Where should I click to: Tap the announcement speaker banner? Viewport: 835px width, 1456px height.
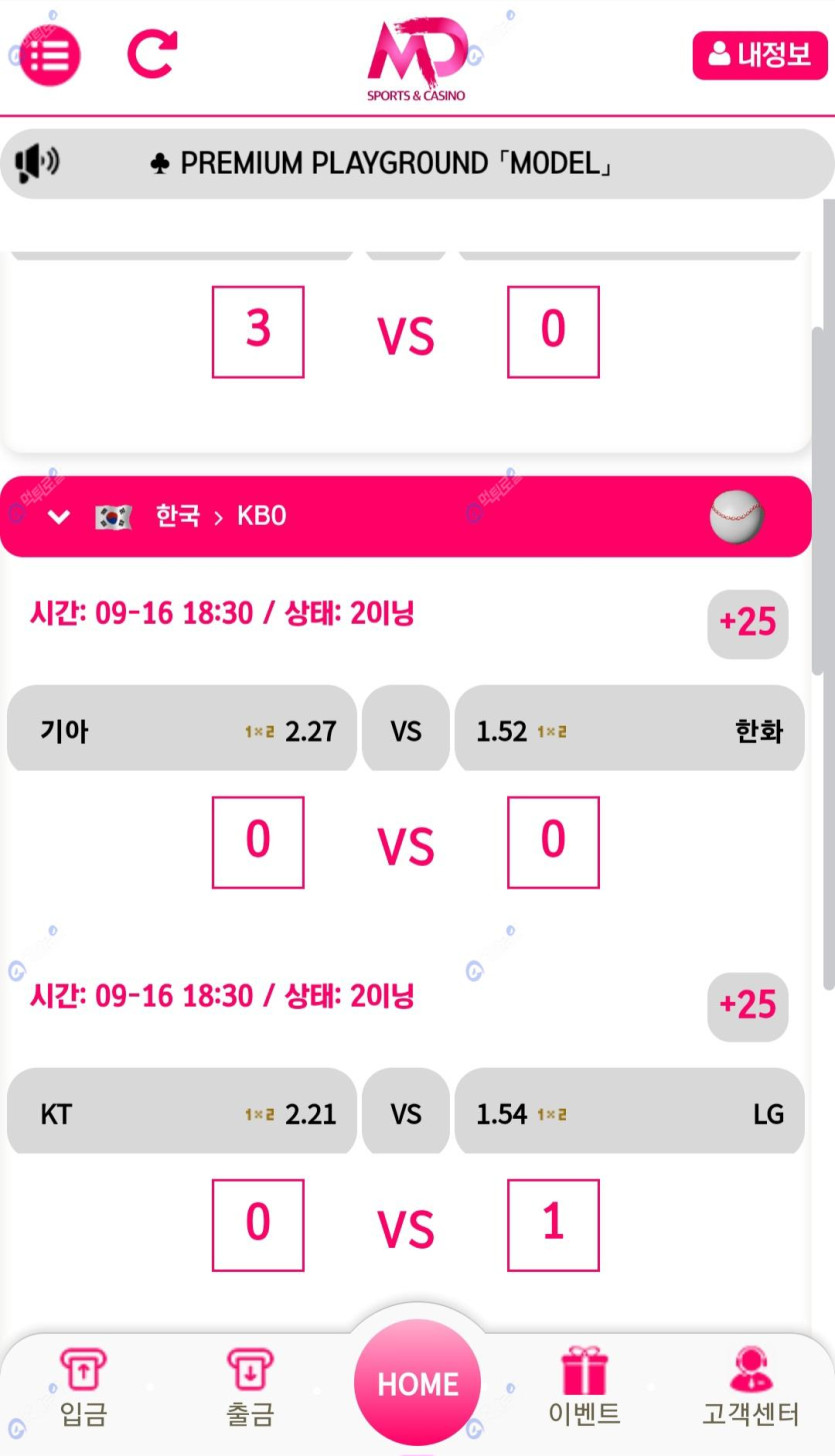pos(416,164)
